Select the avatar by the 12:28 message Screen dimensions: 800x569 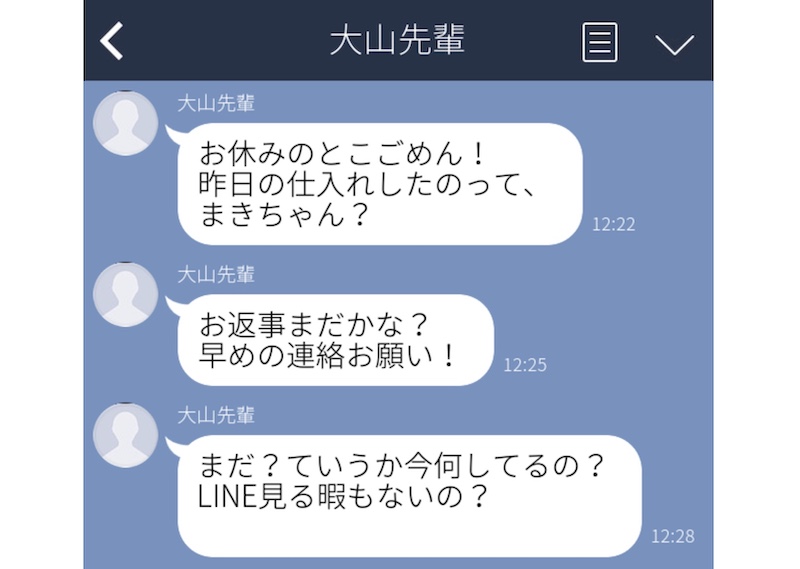pos(125,435)
